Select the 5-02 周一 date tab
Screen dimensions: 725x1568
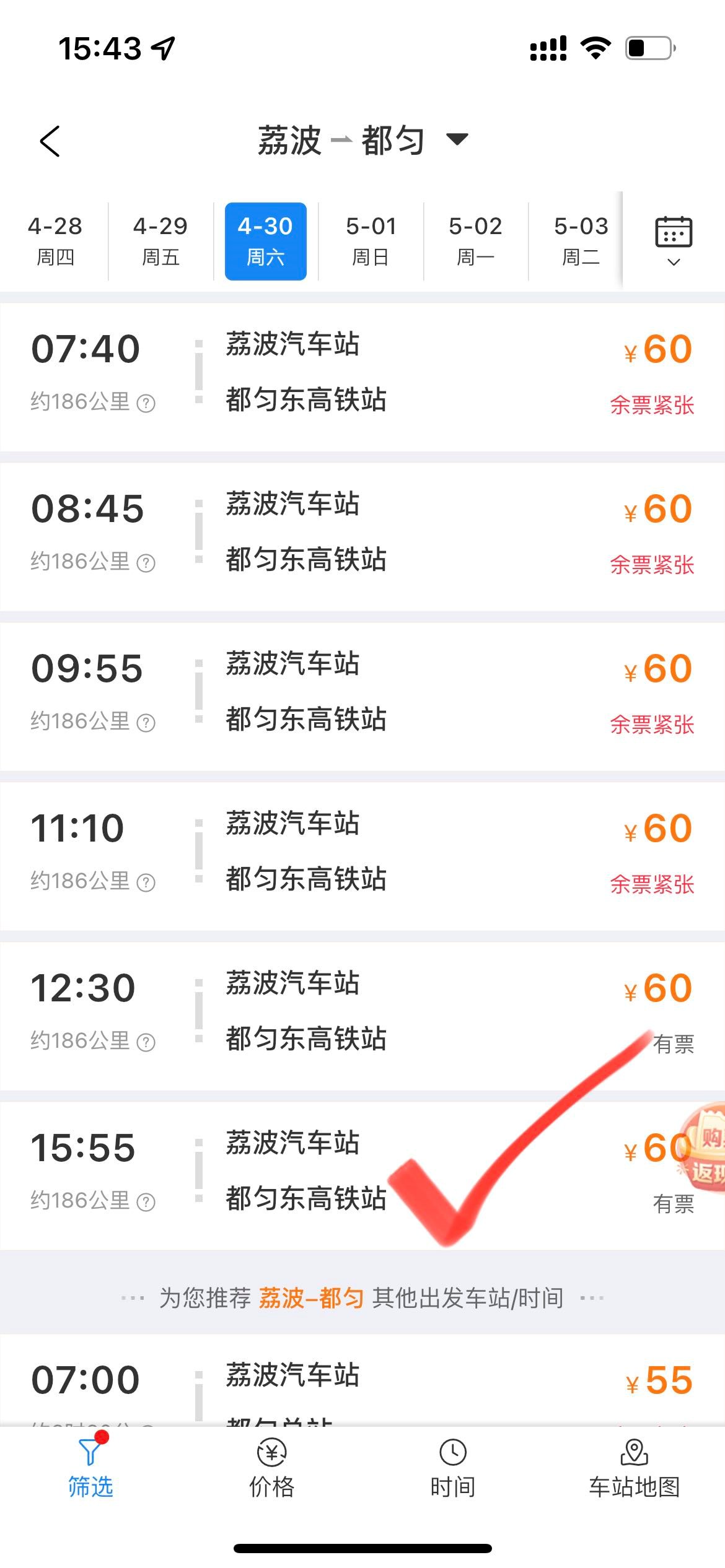pyautogui.click(x=475, y=241)
